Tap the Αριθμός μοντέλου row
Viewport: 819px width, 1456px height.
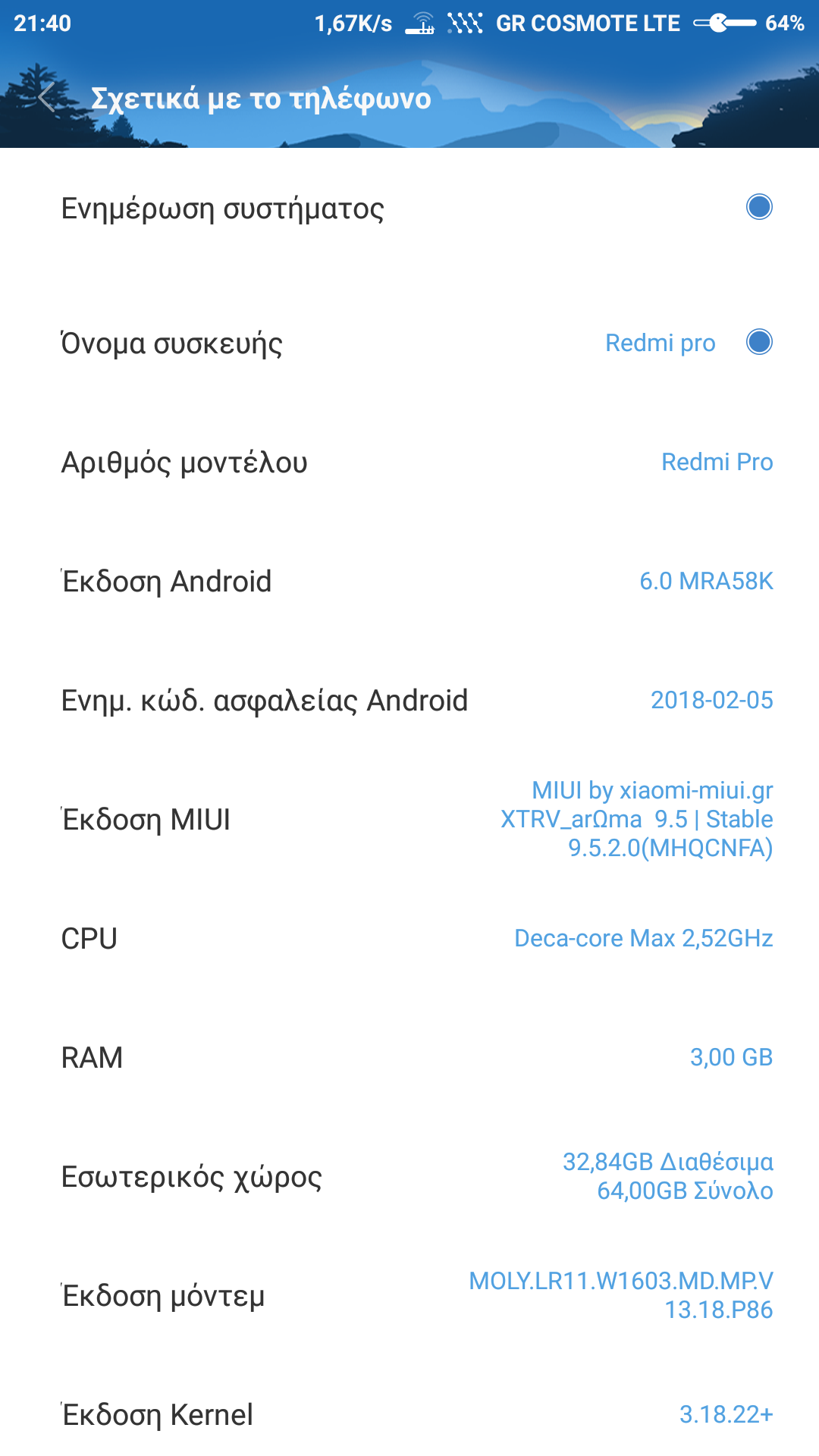click(x=409, y=462)
